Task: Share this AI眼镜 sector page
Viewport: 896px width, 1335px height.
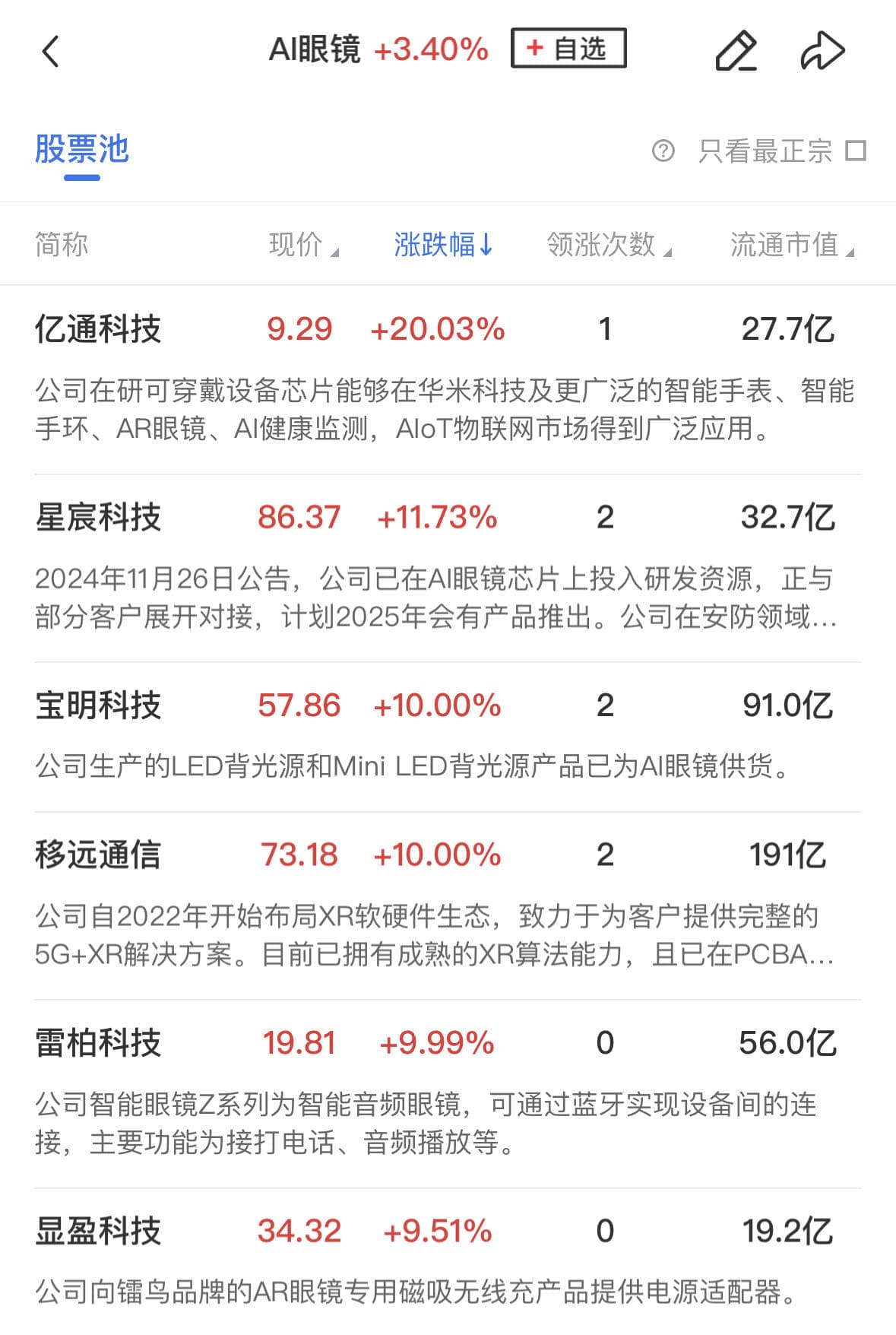Action: (823, 52)
